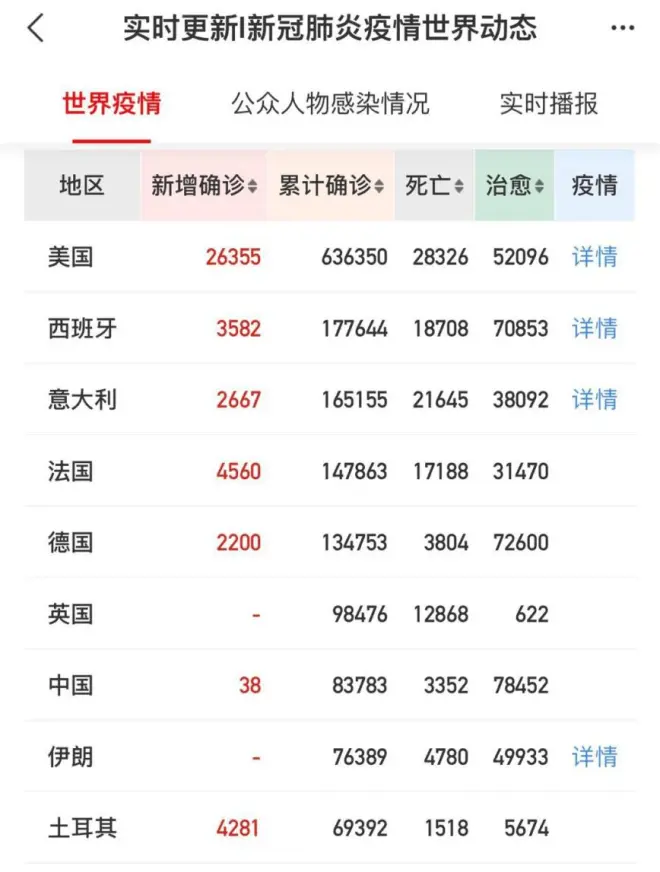Open 详情 link for 意大利

pyautogui.click(x=594, y=400)
